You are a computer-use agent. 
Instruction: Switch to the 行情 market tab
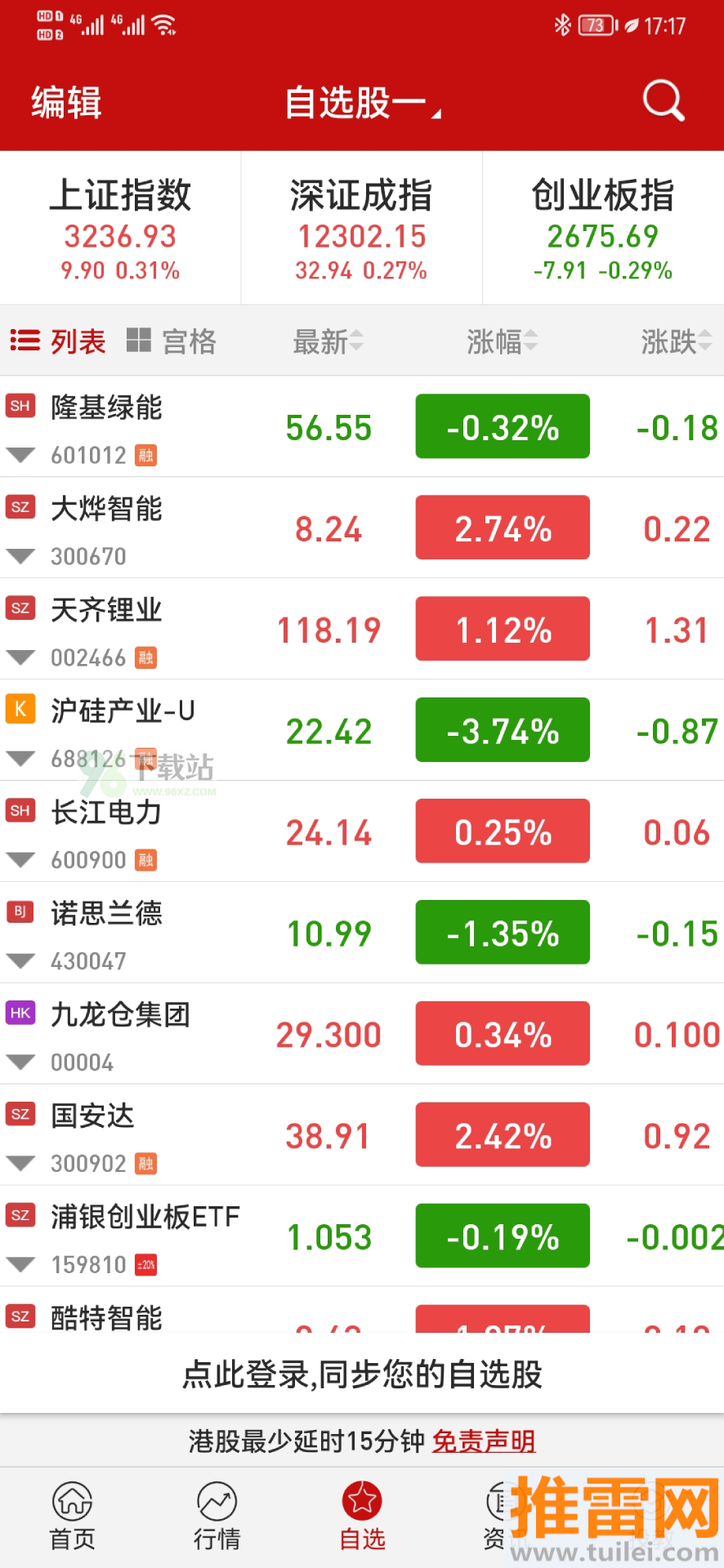coord(217,1516)
